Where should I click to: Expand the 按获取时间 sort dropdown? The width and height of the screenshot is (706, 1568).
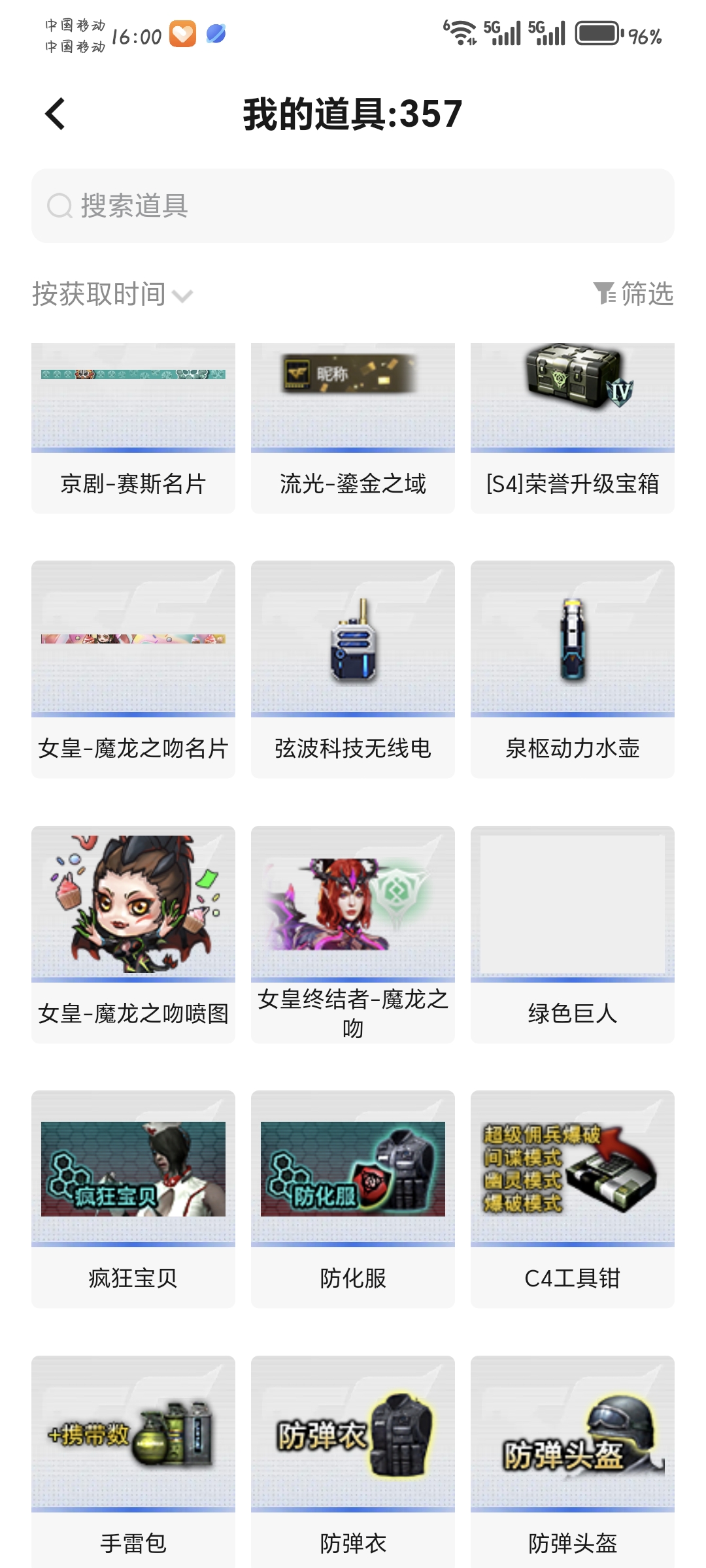coord(112,295)
